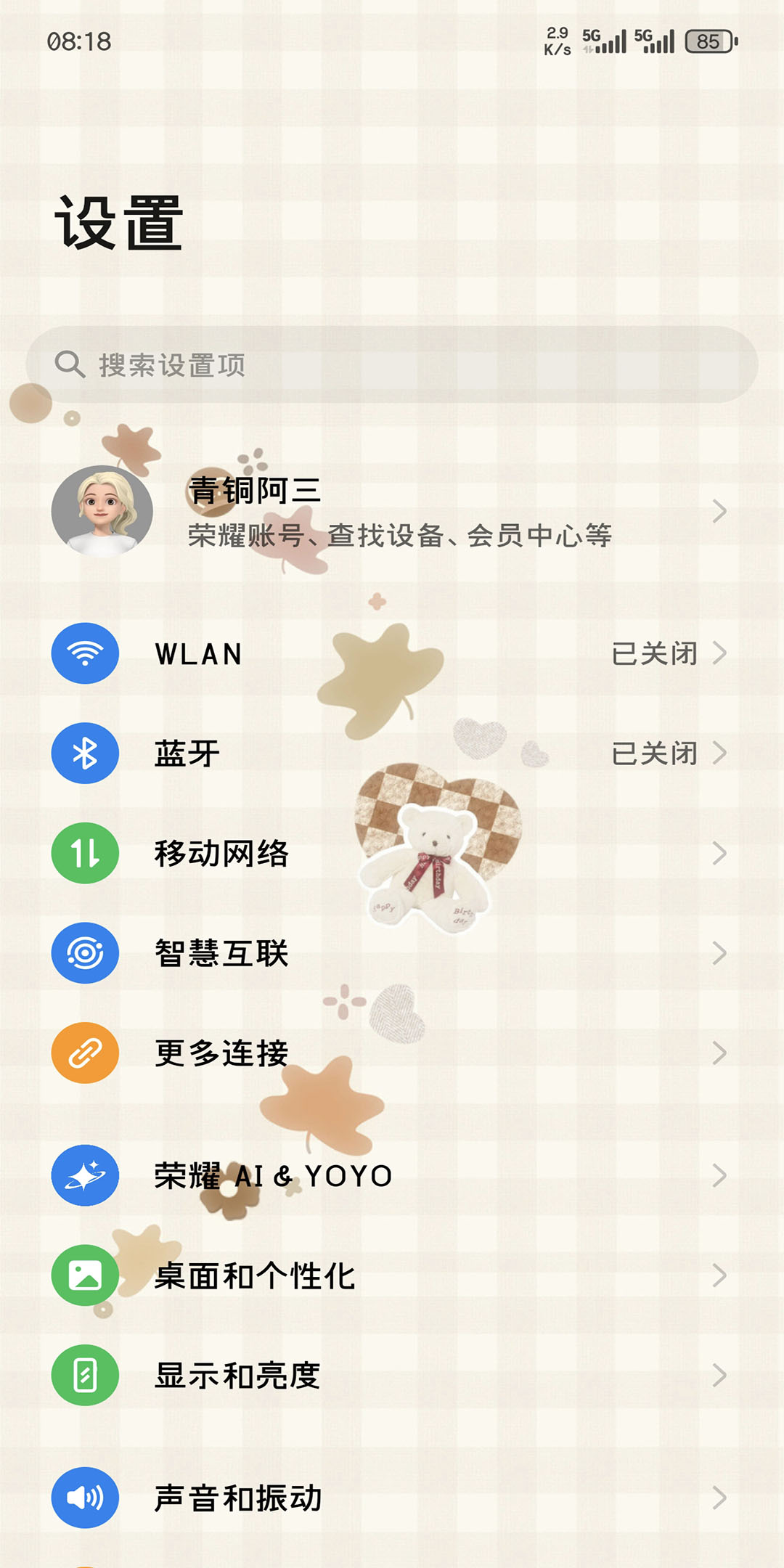Enter 桌面和个性化 settings

(x=392, y=1275)
